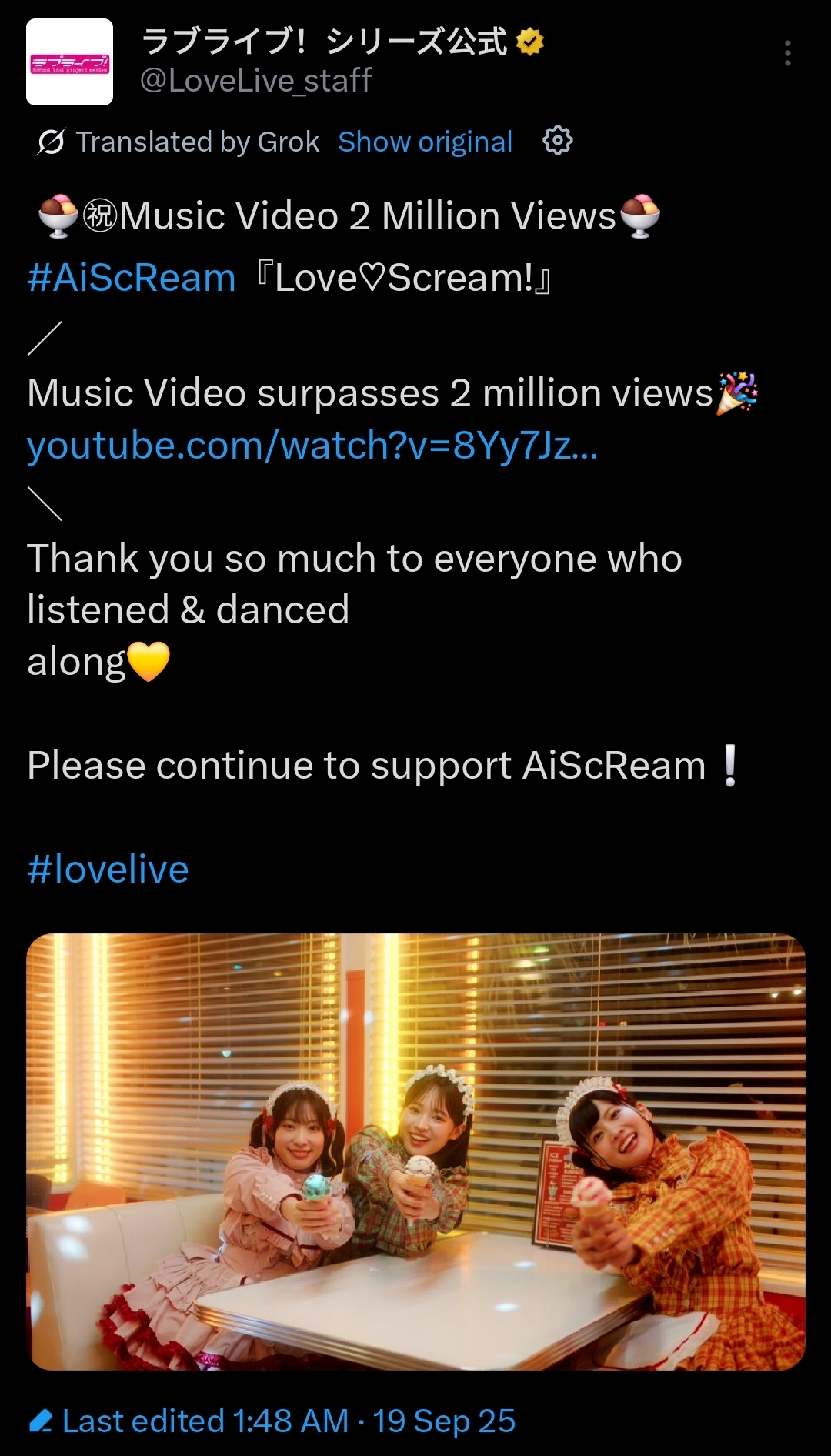Open the #lovelive hashtag
This screenshot has width=831, height=1456.
click(108, 870)
